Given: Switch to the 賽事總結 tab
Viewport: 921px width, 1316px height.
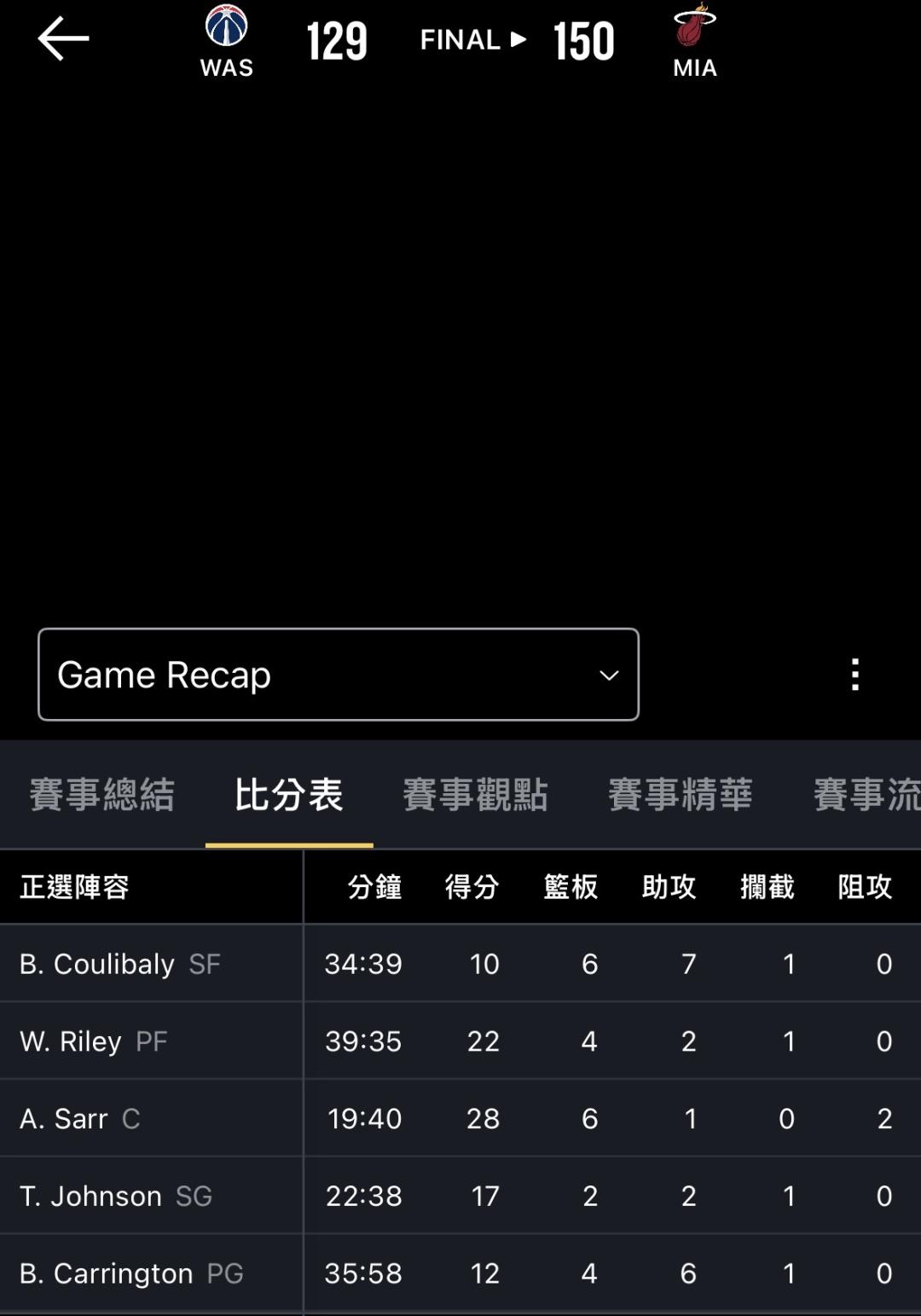Looking at the screenshot, I should click(101, 795).
